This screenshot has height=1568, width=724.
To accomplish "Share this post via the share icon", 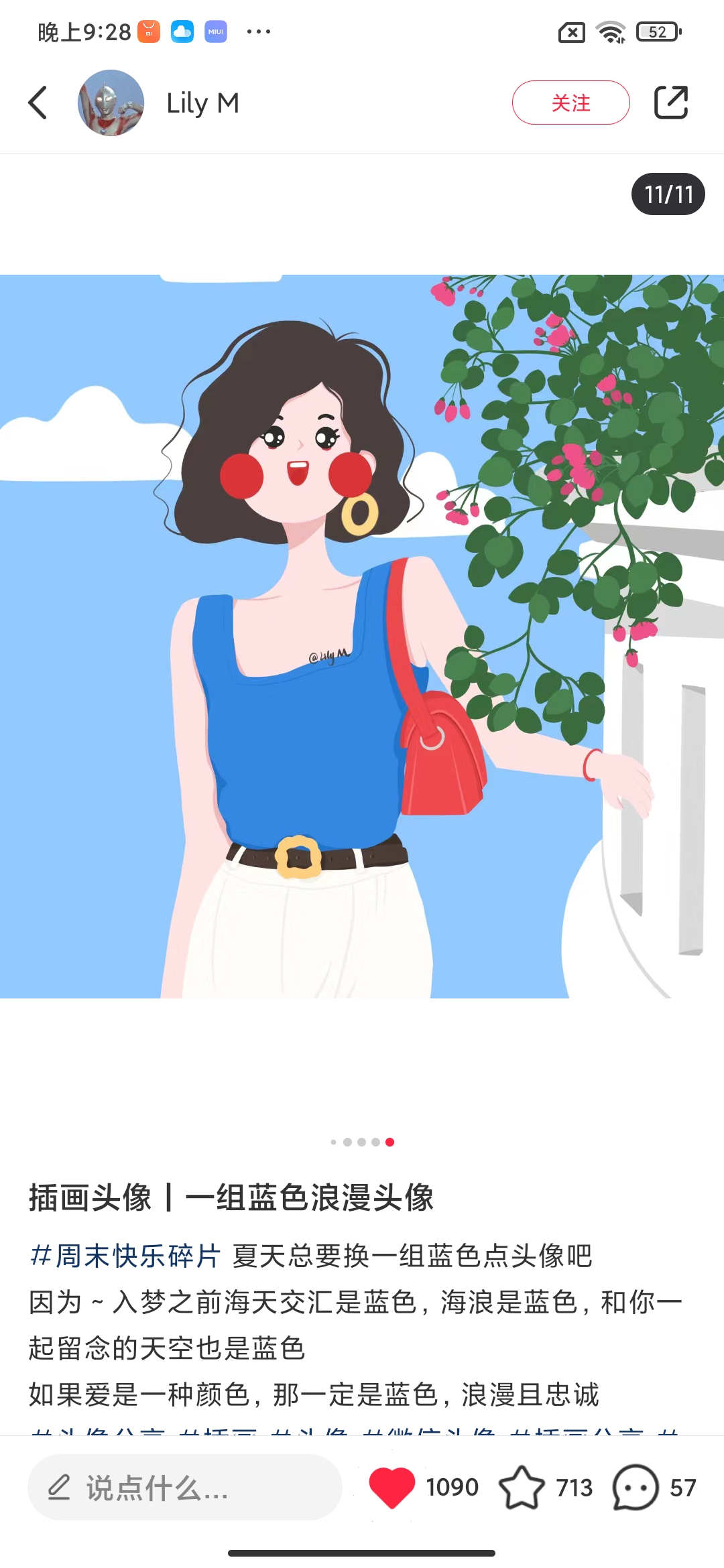I will click(671, 103).
